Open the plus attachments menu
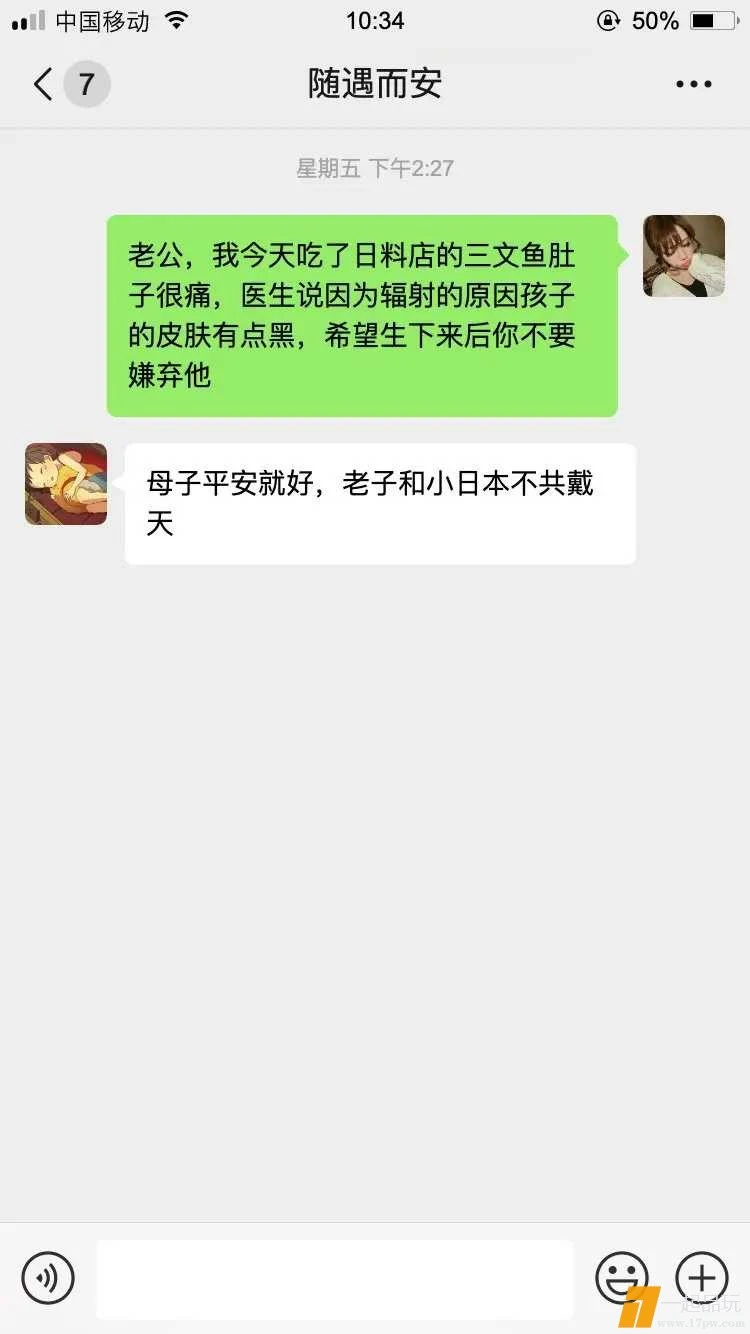 coord(702,1278)
